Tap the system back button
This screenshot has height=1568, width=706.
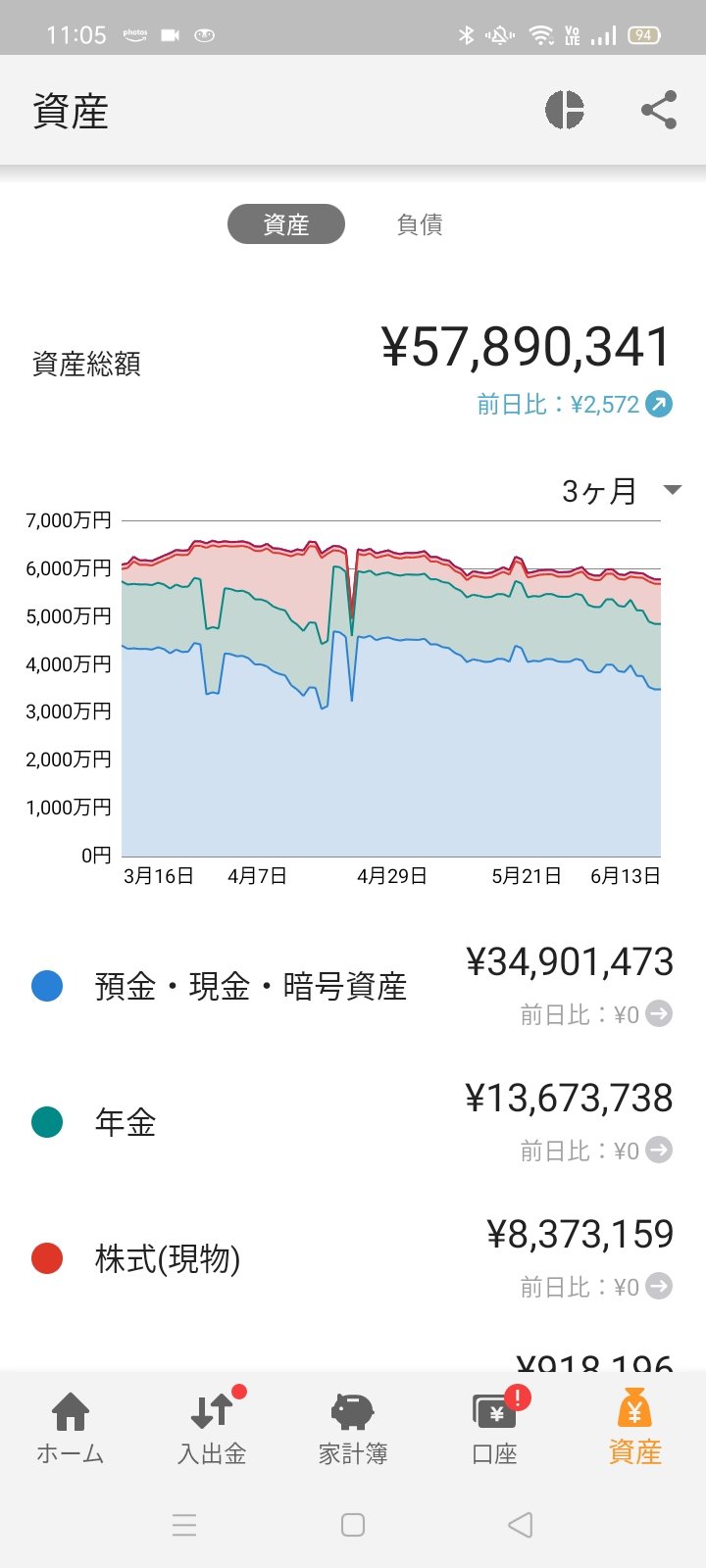521,1525
